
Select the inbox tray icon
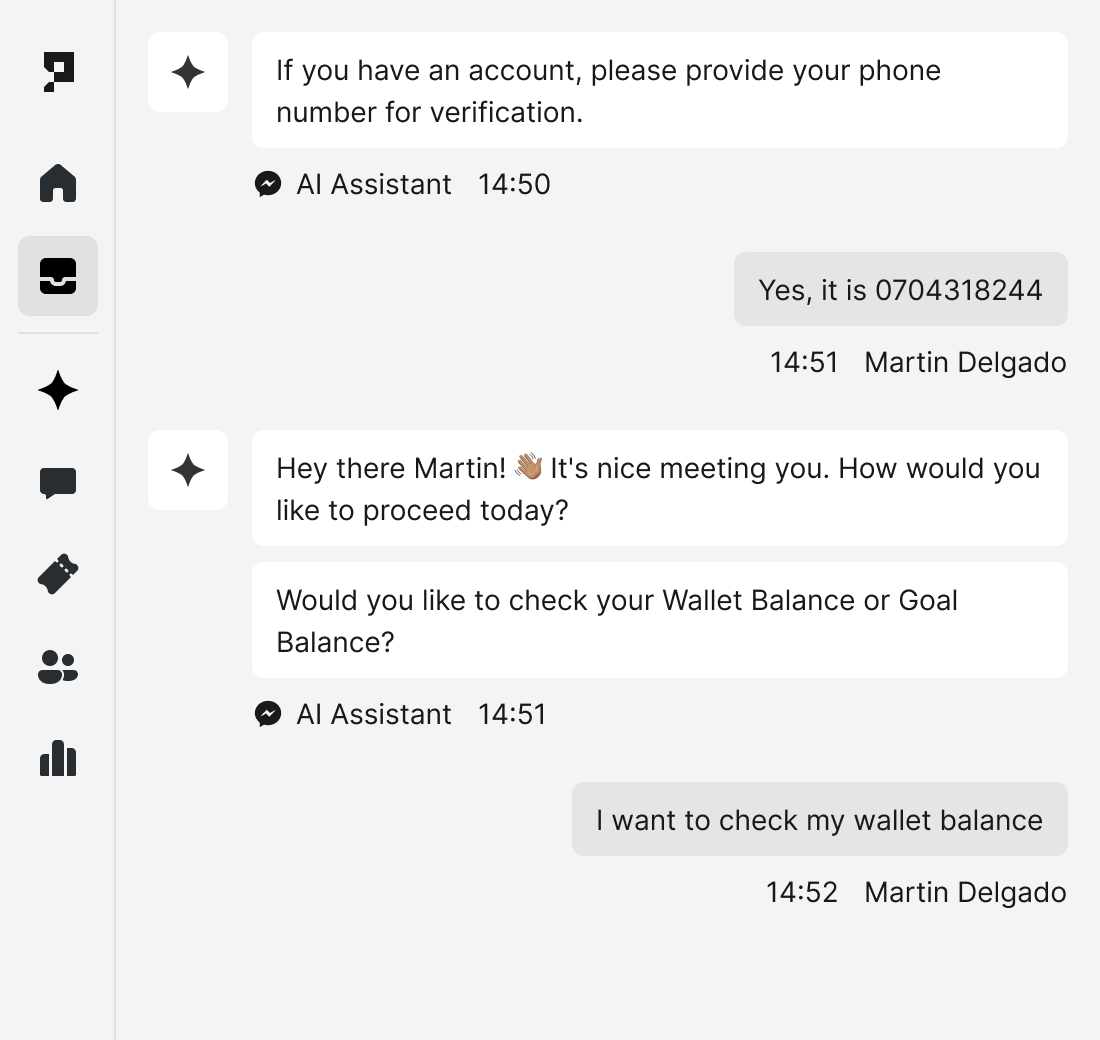pyautogui.click(x=58, y=276)
